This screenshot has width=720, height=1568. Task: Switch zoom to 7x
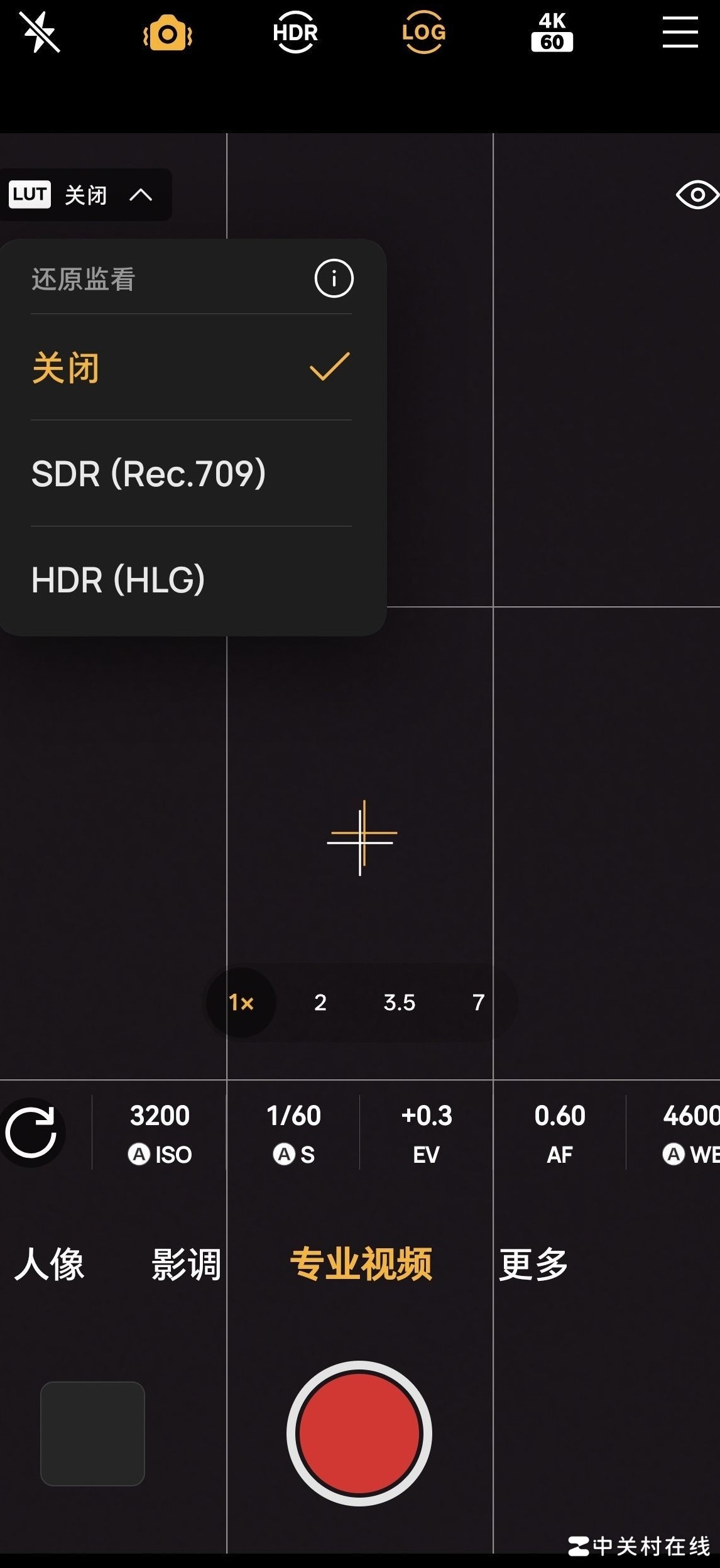point(478,1003)
